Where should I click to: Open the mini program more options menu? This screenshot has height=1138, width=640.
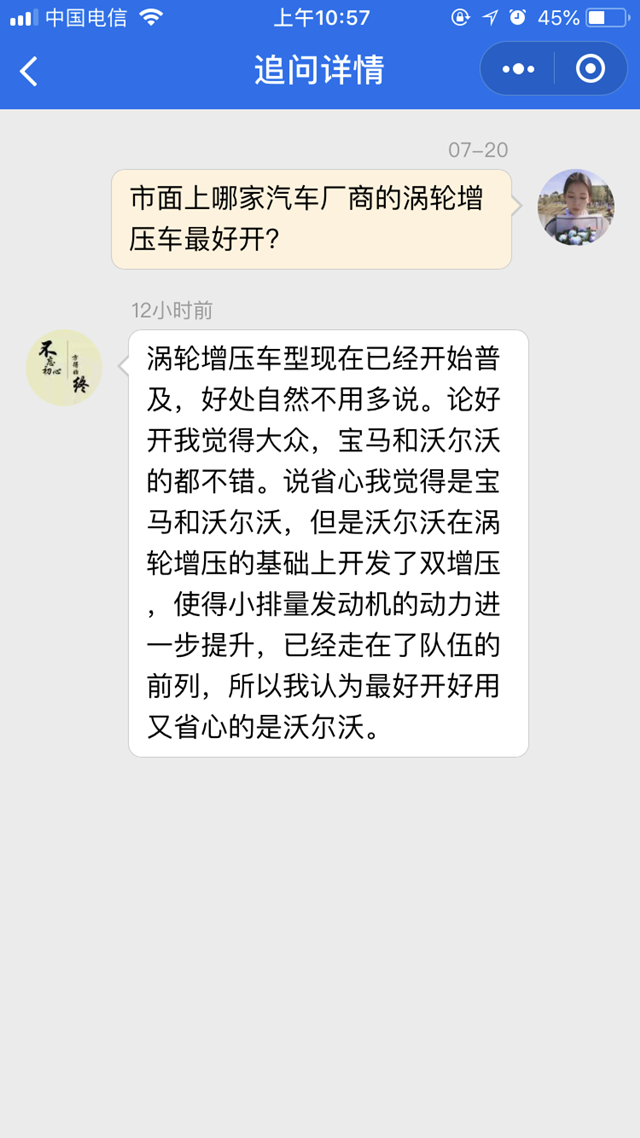pyautogui.click(x=518, y=69)
